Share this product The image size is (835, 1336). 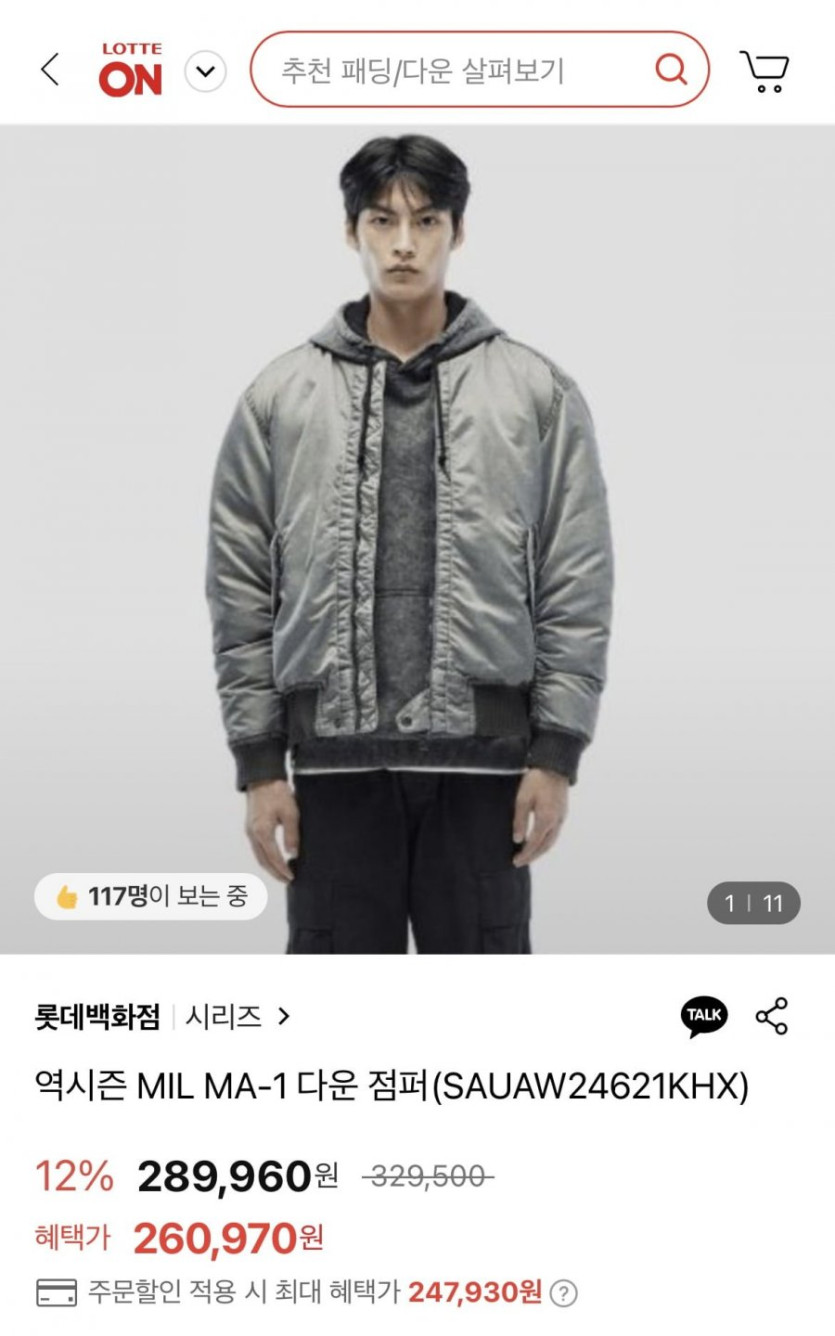tap(772, 1016)
